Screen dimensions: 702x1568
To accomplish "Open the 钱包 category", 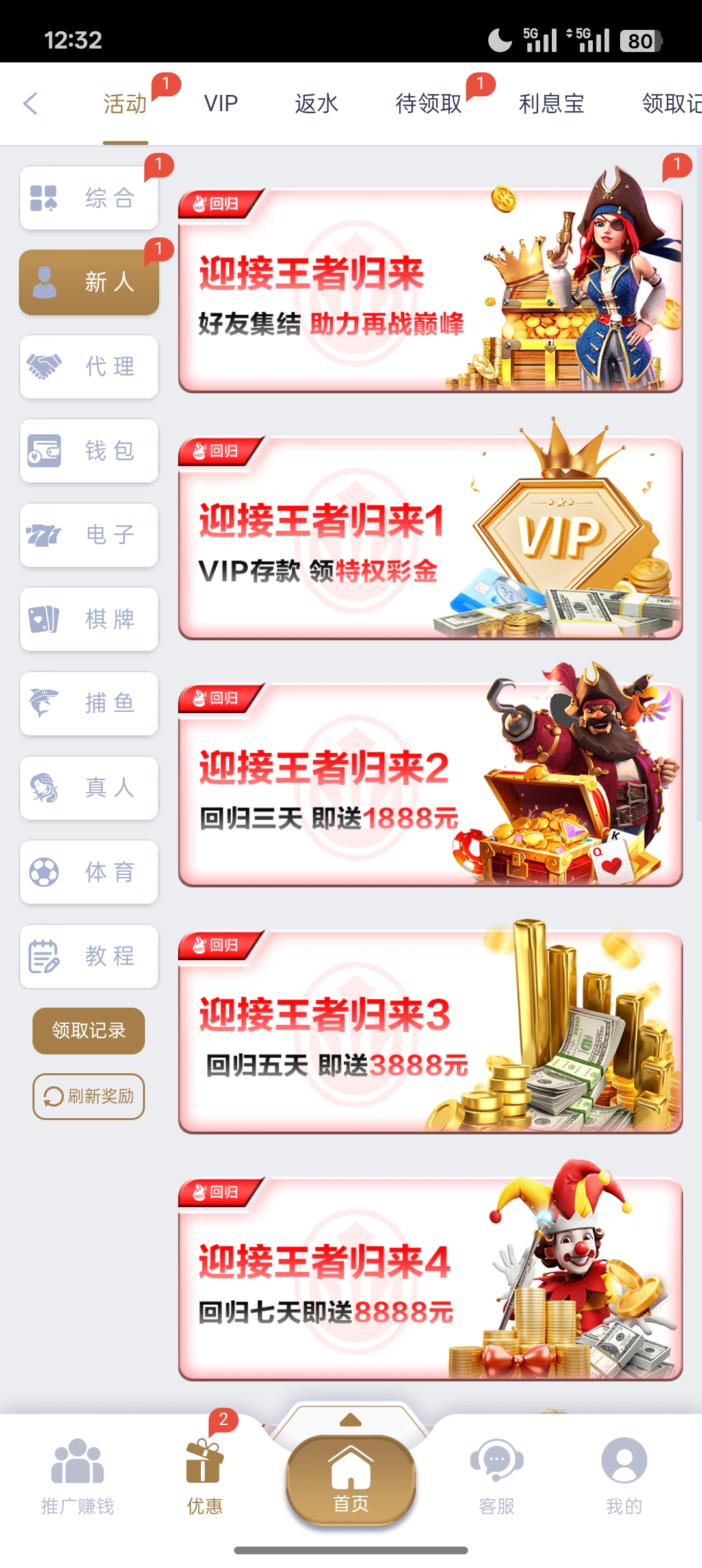I will tap(89, 451).
